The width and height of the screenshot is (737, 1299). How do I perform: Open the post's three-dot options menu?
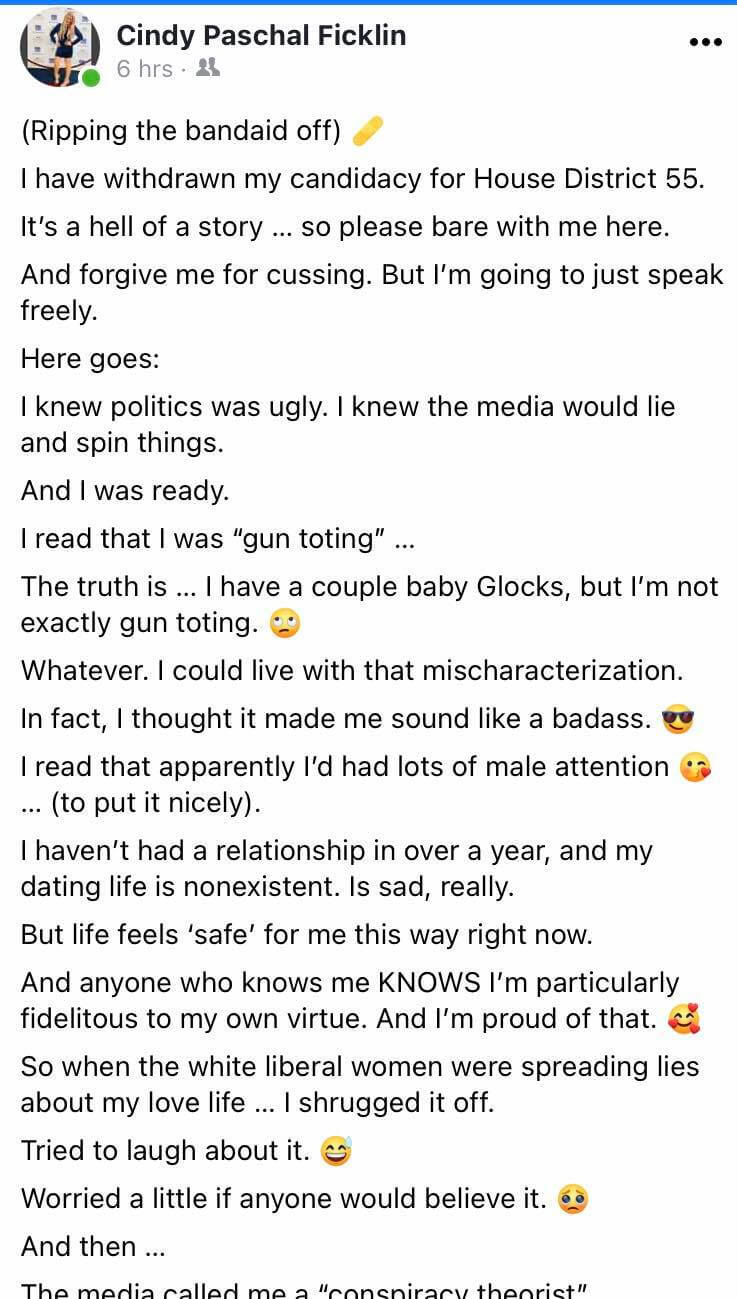point(705,42)
